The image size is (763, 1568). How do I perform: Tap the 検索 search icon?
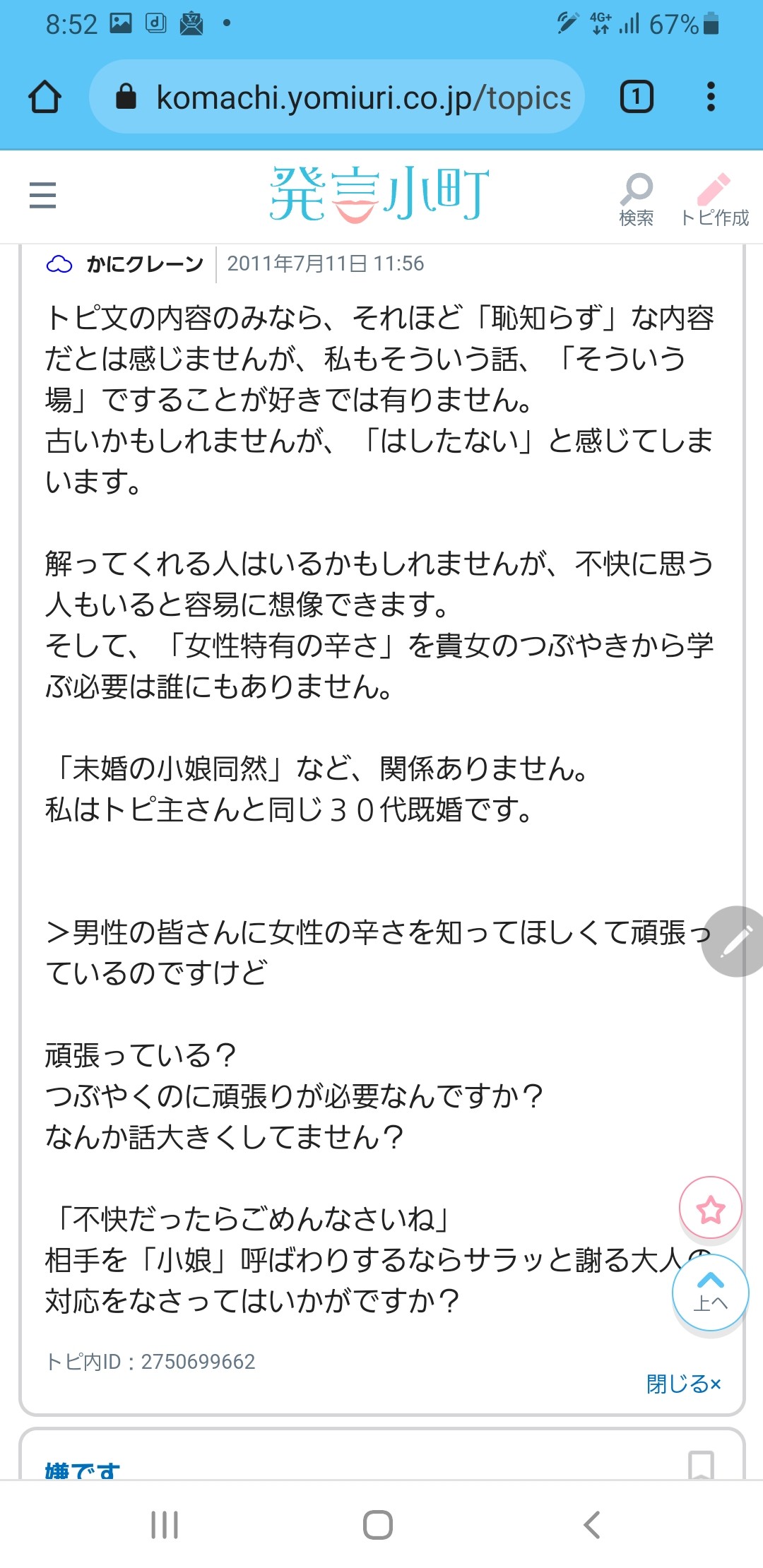tap(636, 198)
